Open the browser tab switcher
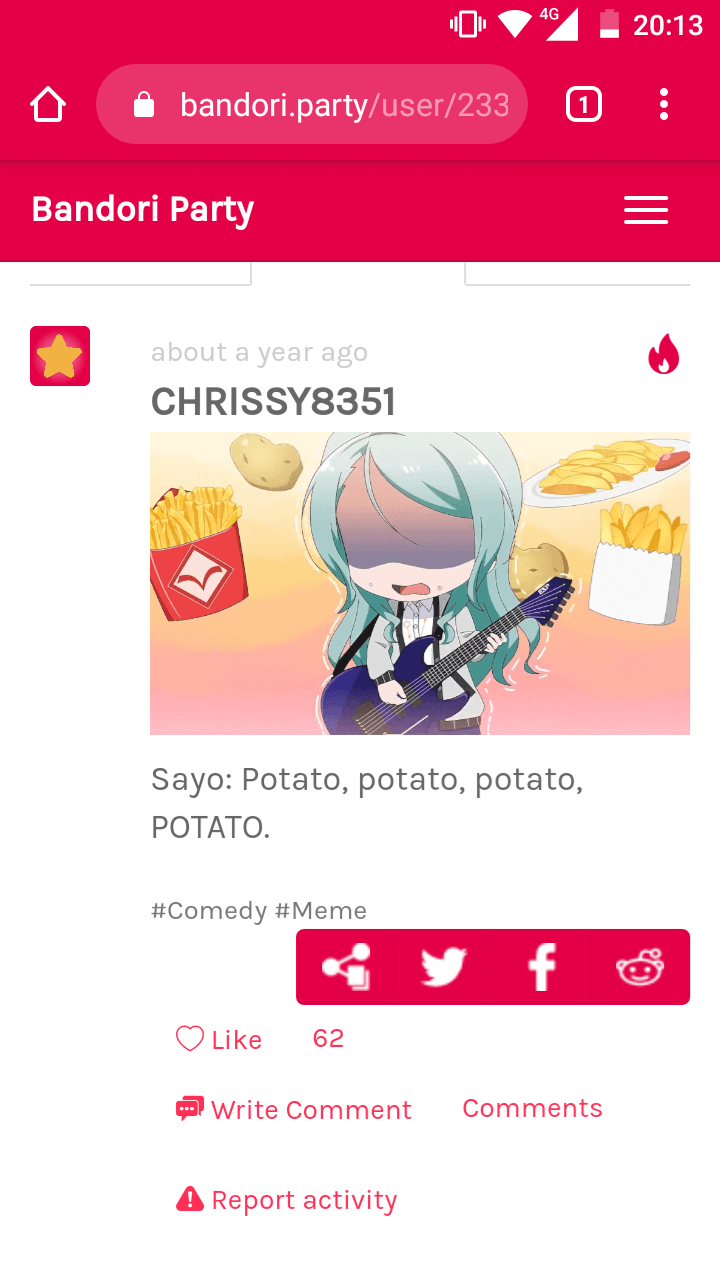The image size is (720, 1280). (584, 105)
